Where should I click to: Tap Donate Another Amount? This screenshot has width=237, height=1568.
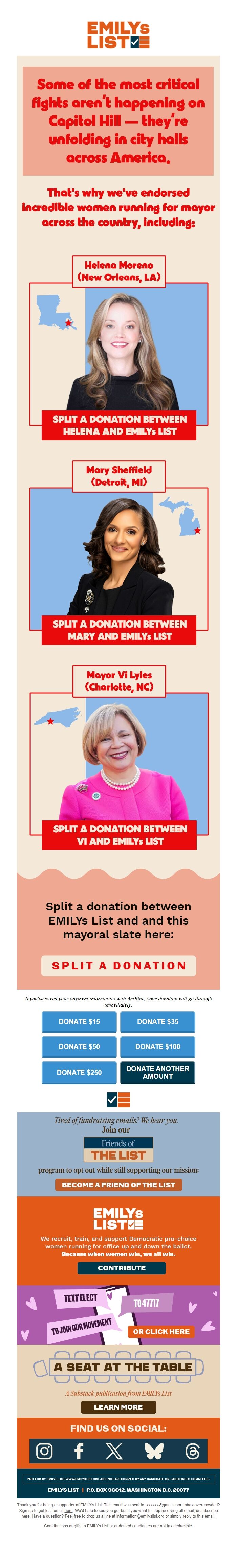tap(157, 1073)
